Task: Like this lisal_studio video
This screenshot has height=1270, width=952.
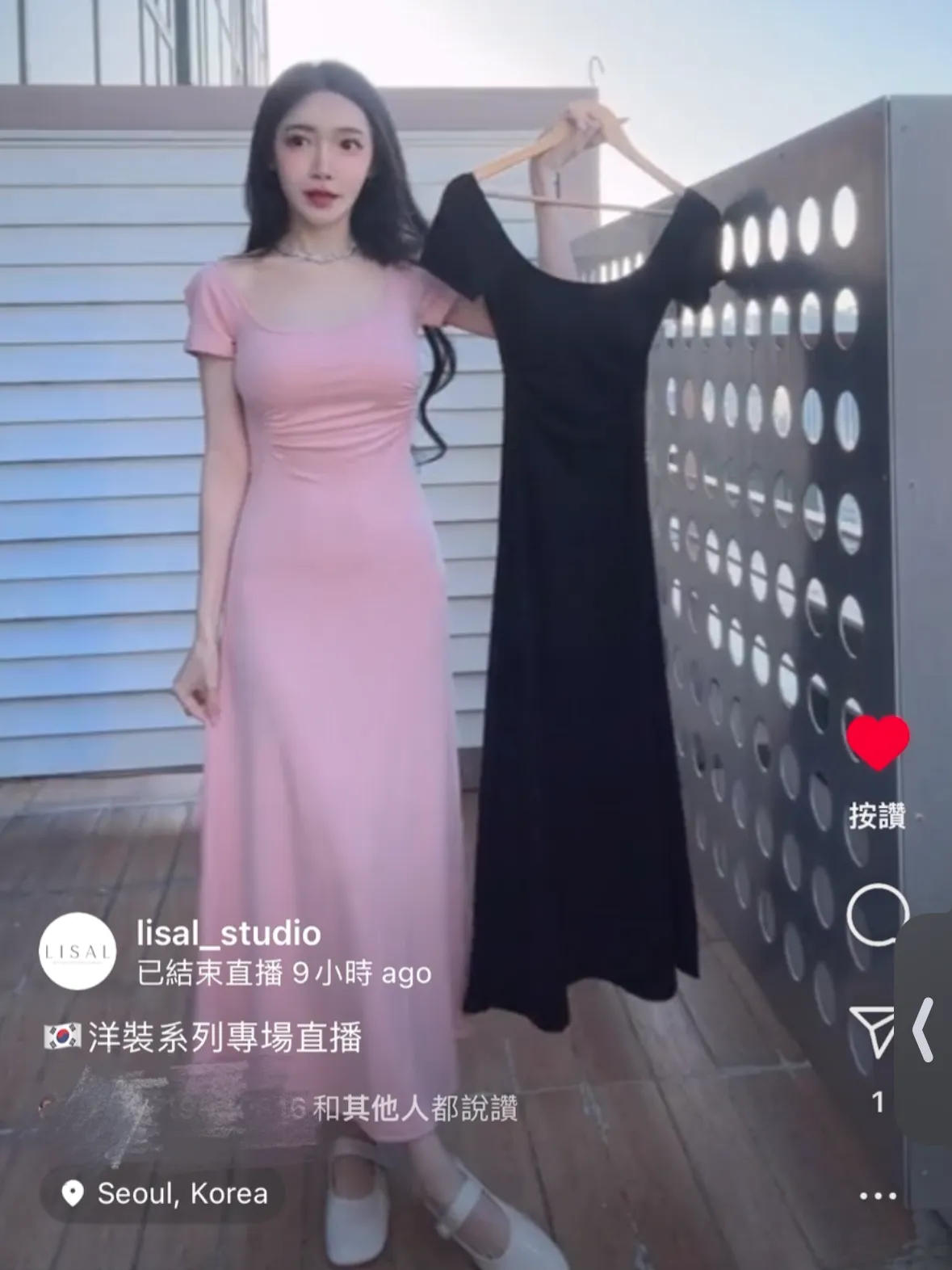Action: [877, 742]
